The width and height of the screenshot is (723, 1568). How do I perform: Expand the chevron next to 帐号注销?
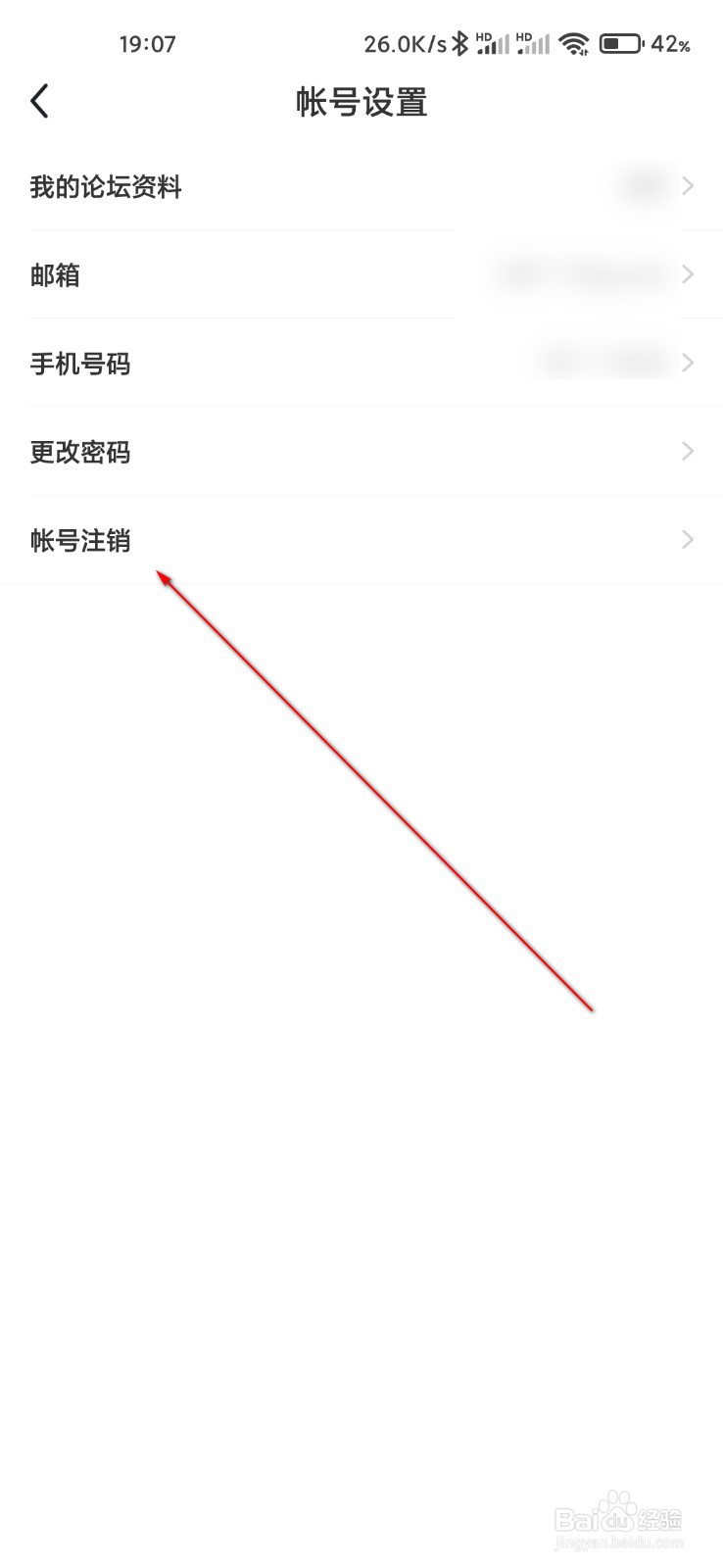click(687, 539)
